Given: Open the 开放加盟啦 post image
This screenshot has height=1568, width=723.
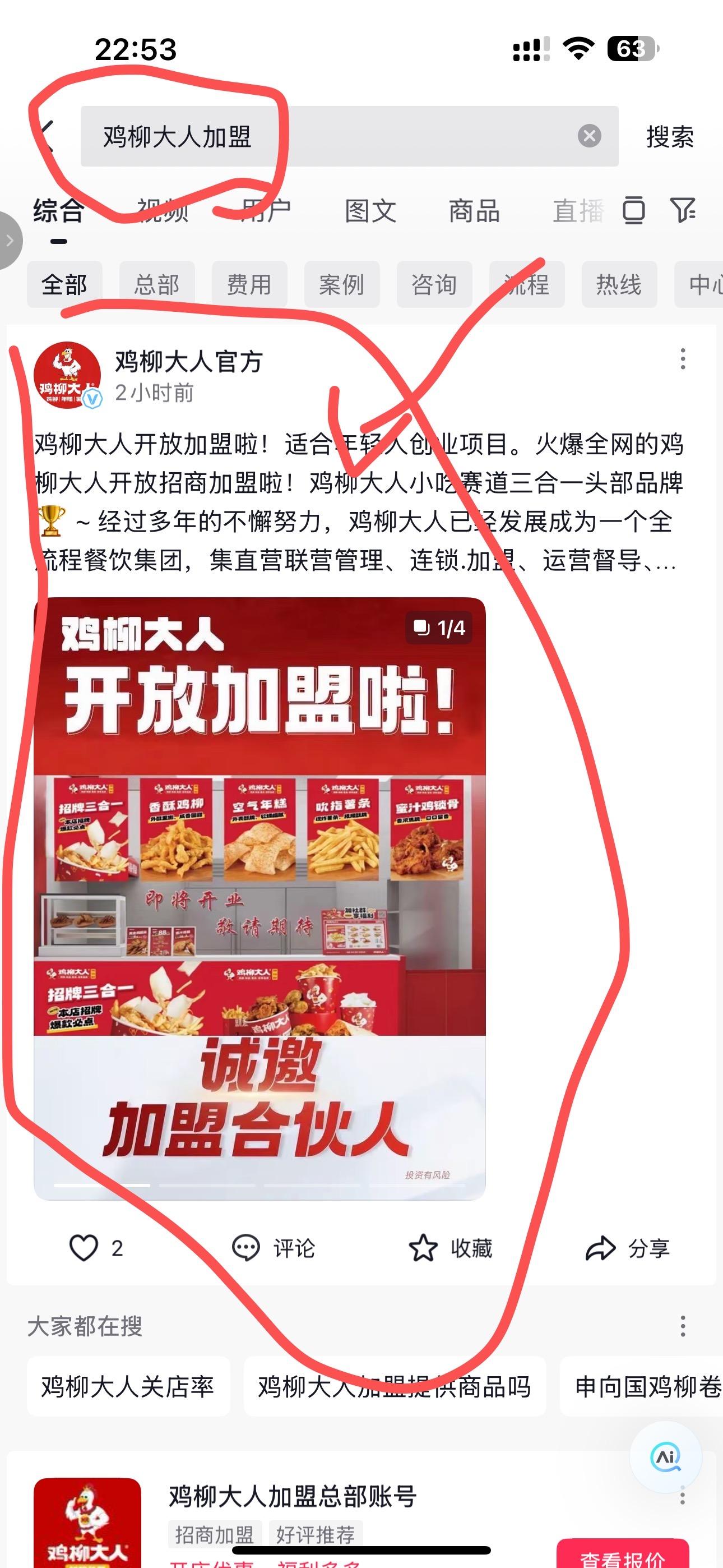Looking at the screenshot, I should [x=259, y=898].
